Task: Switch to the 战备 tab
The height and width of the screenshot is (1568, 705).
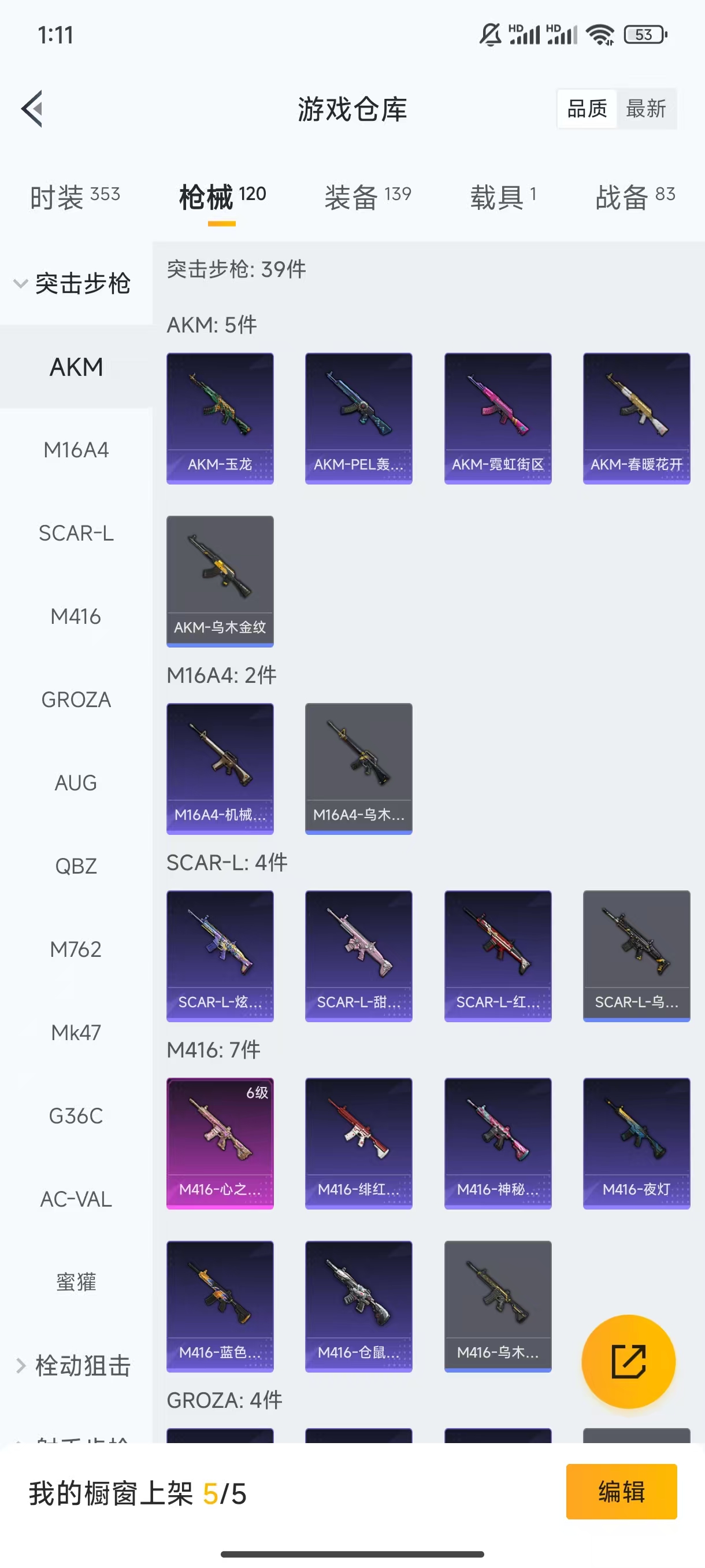Action: point(635,197)
